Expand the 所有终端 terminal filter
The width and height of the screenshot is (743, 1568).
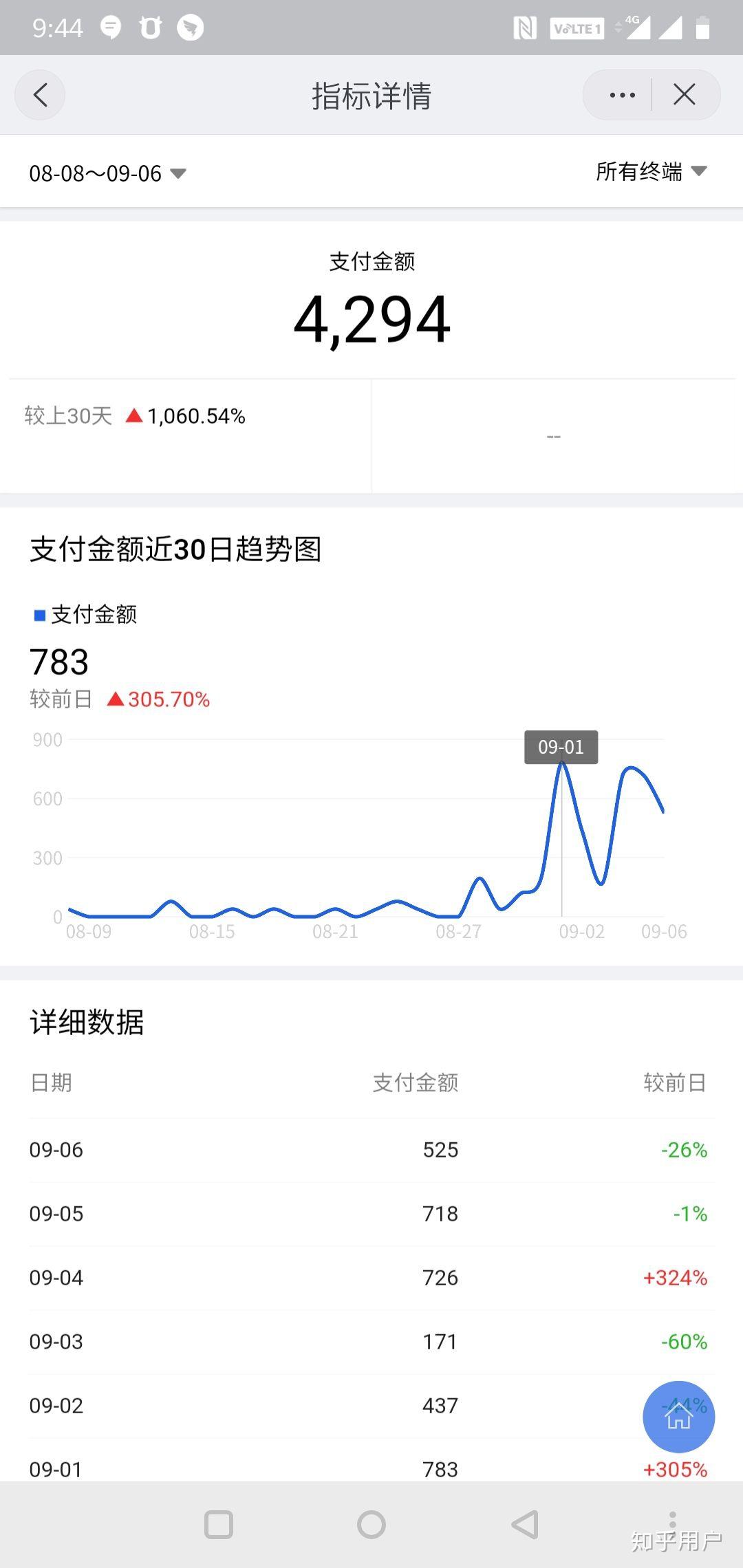(651, 171)
